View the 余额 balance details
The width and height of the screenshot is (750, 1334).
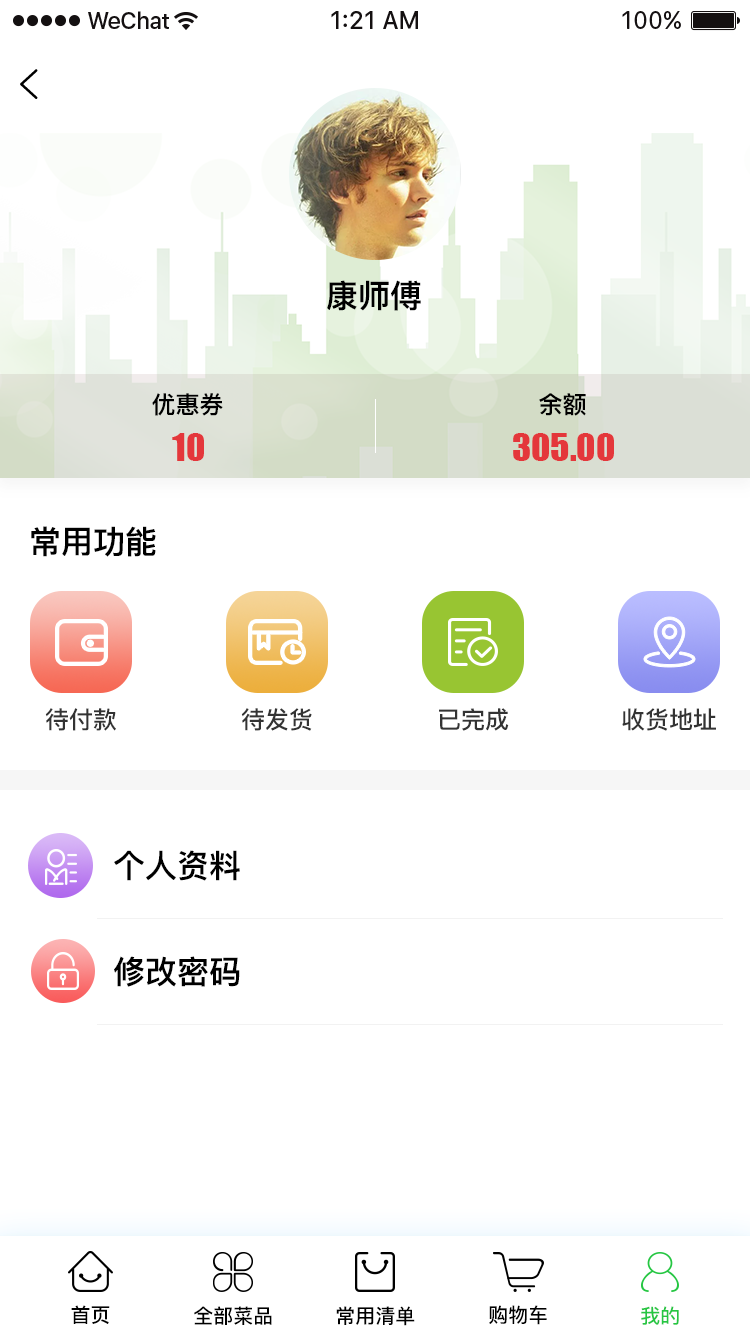(562, 428)
